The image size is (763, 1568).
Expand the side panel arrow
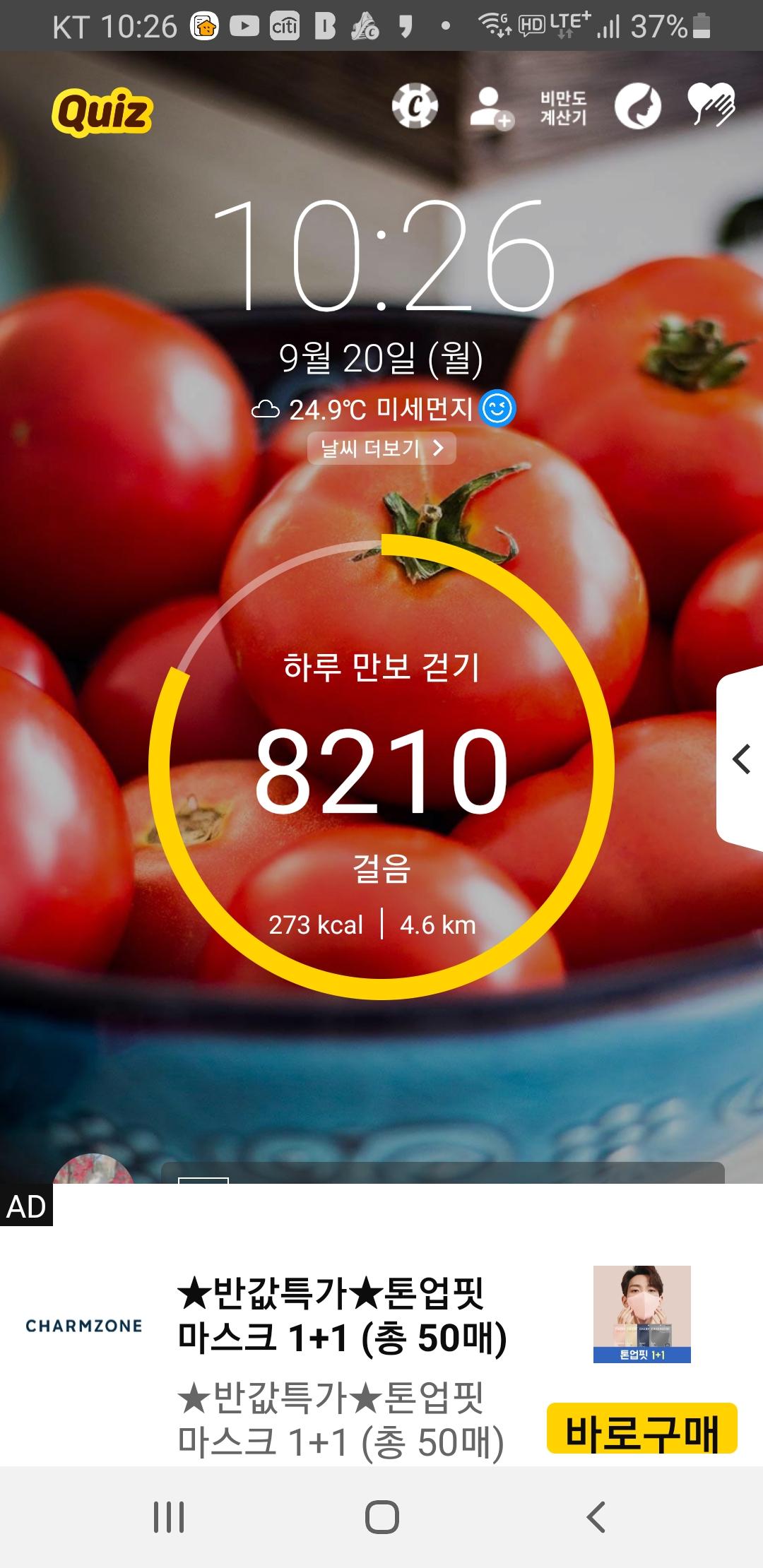[x=741, y=759]
